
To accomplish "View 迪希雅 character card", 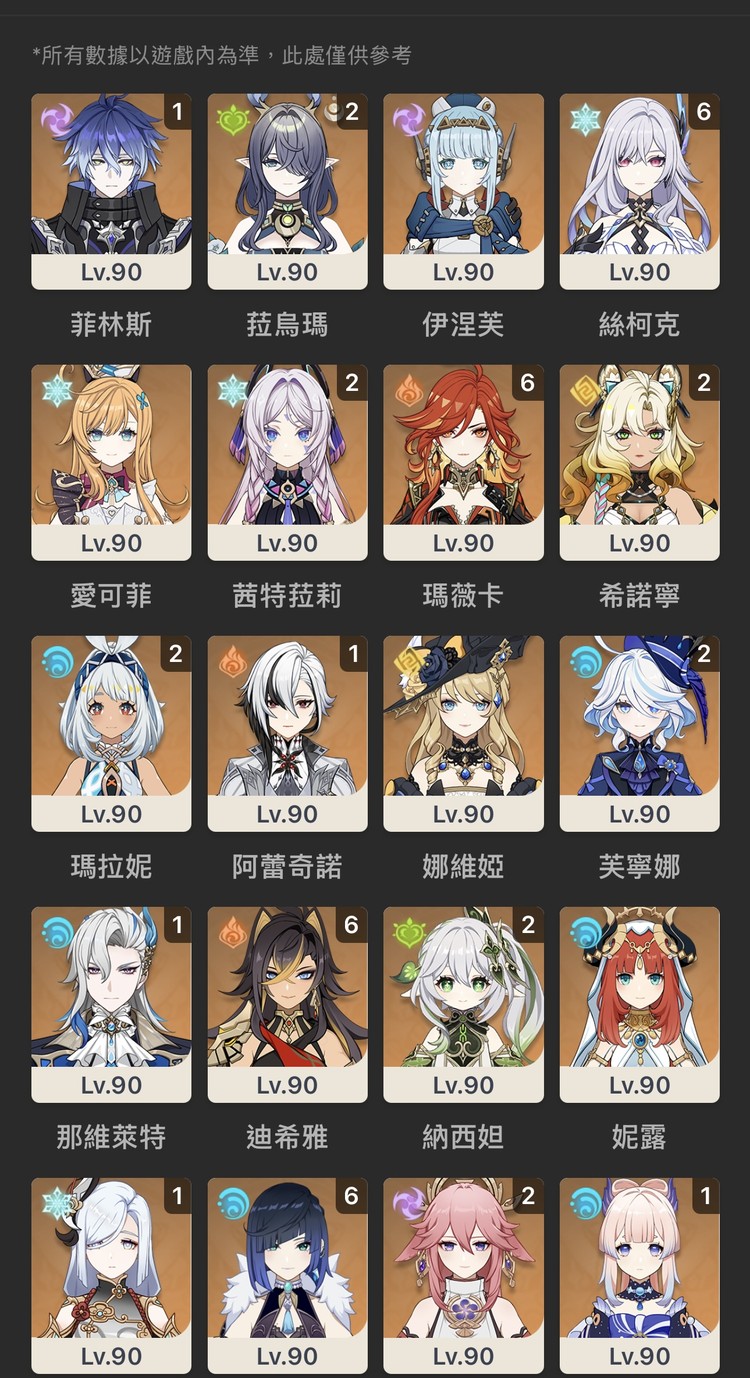I will coord(287,1004).
